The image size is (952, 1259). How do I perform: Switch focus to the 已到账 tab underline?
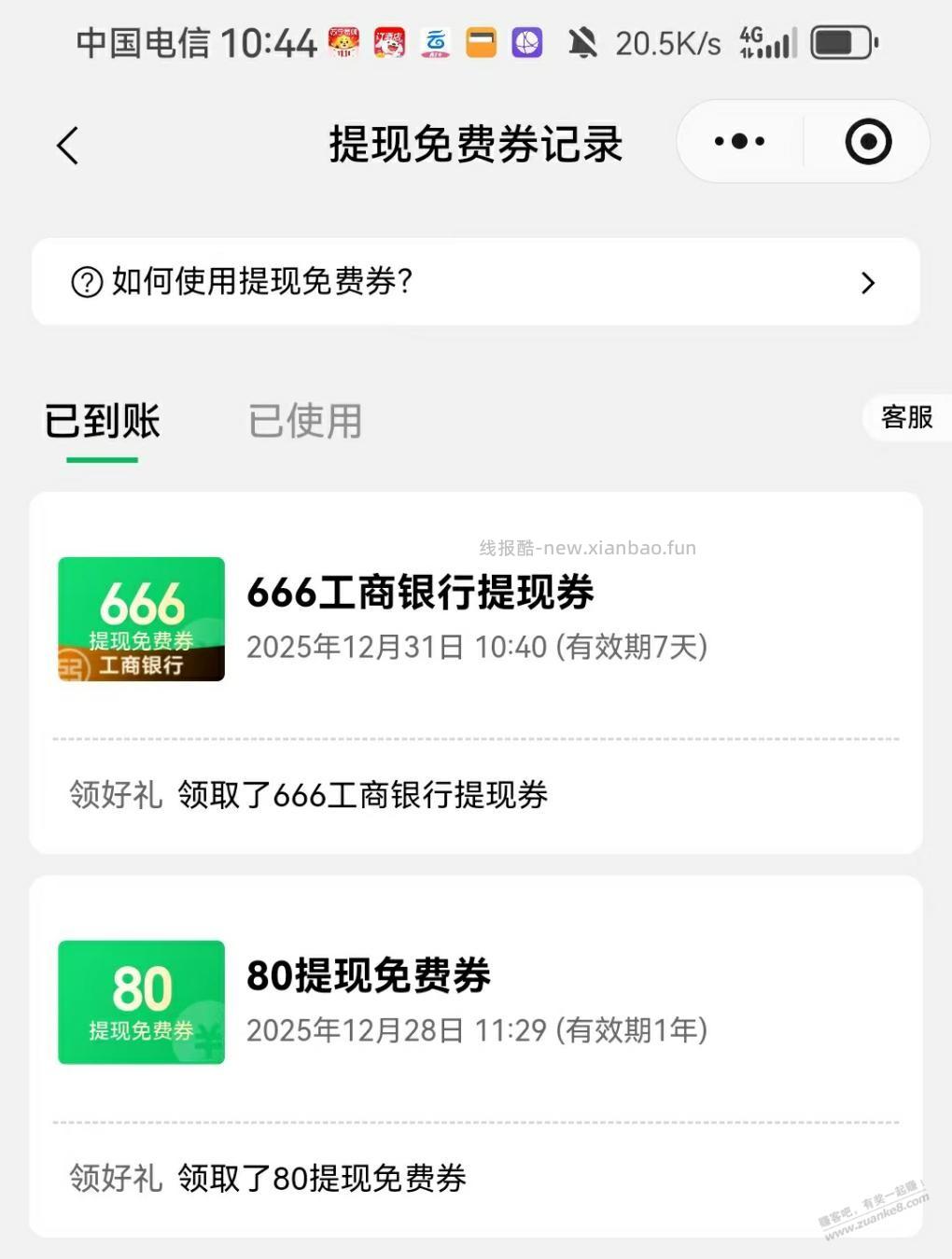pyautogui.click(x=100, y=456)
